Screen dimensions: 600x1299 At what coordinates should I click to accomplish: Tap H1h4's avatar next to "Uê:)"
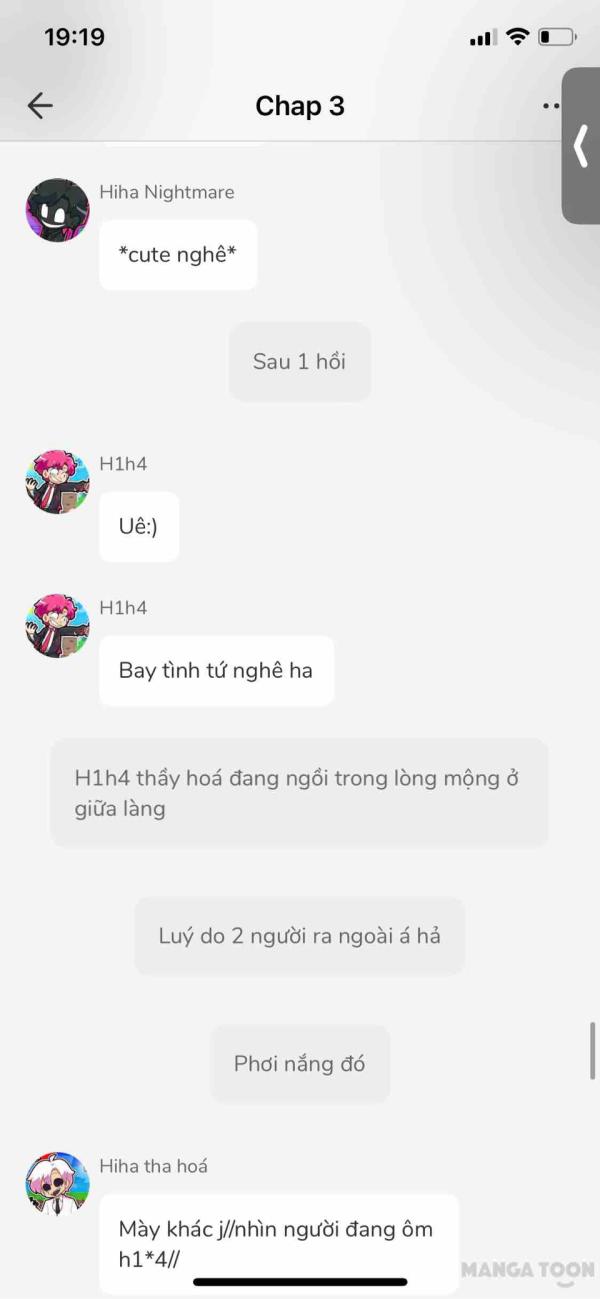[57, 482]
